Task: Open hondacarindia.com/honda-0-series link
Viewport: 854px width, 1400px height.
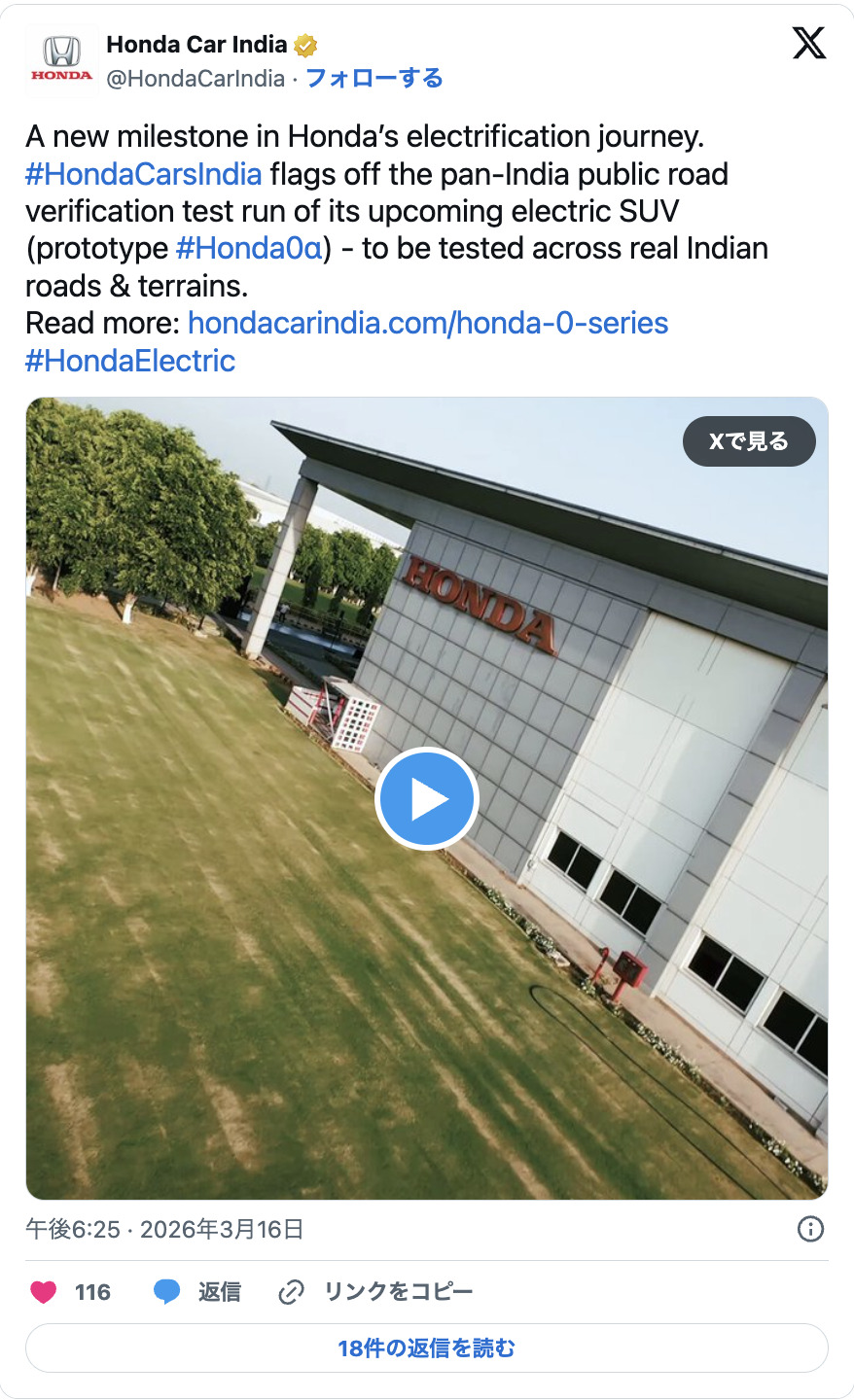Action: click(428, 323)
